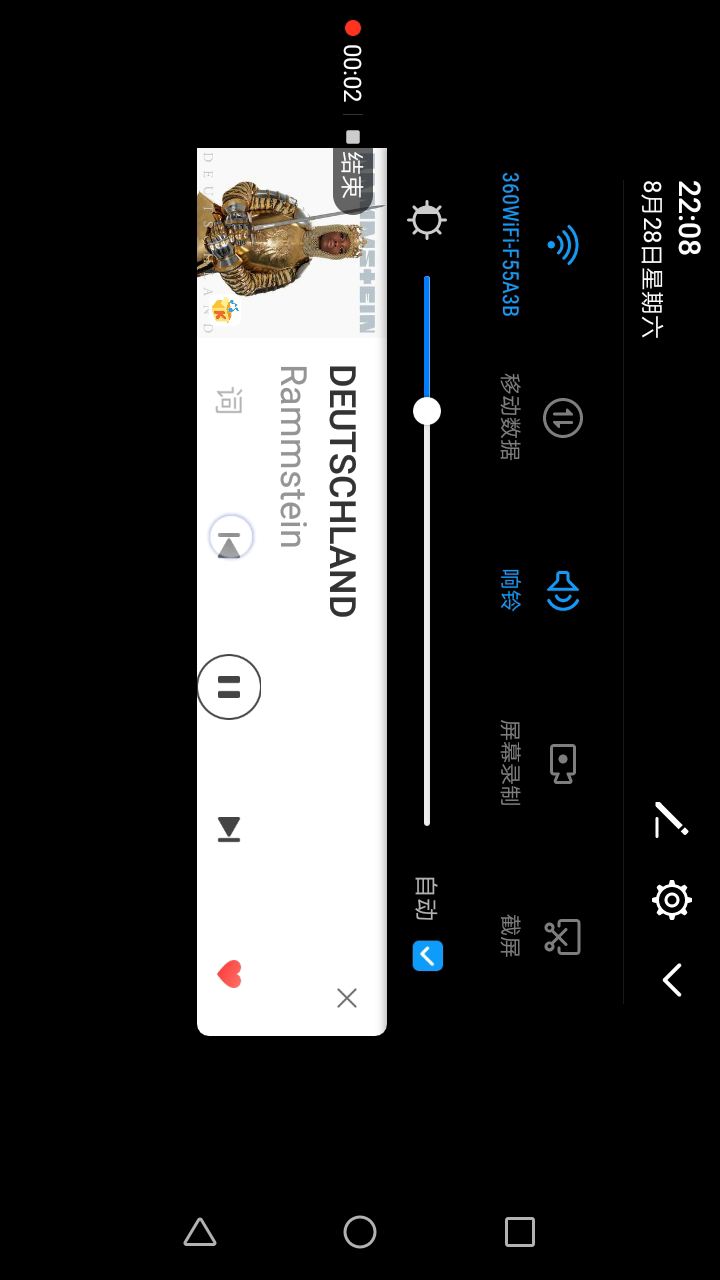Dismiss the music notification
This screenshot has width=720, height=1280.
click(346, 997)
